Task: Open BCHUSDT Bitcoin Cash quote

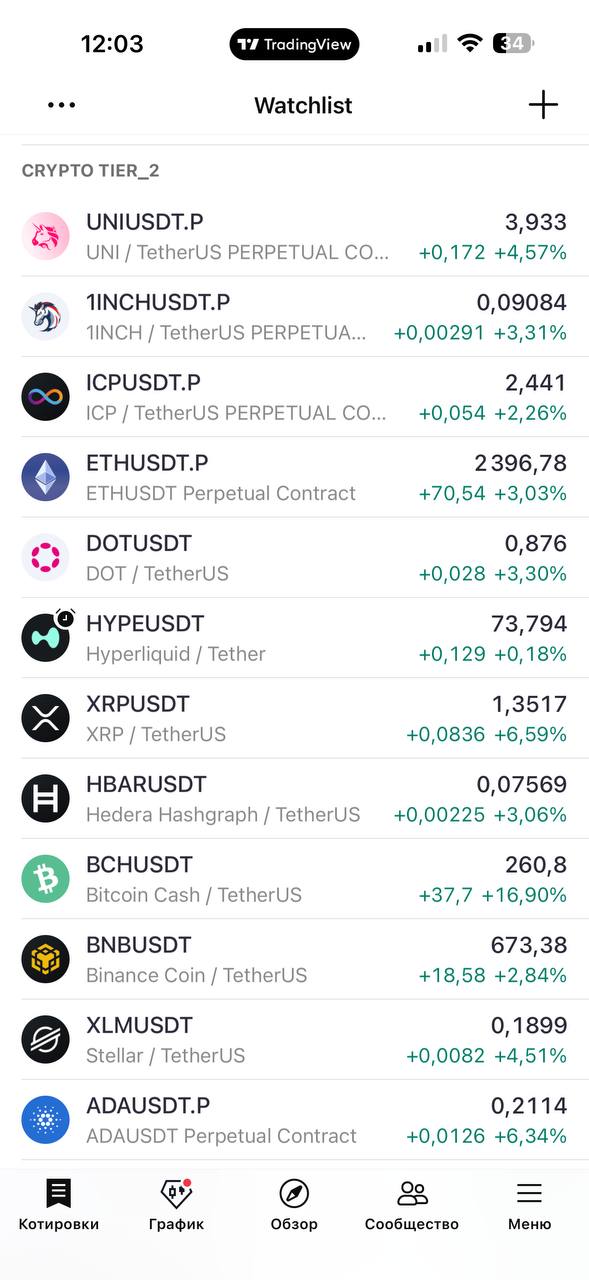Action: 294,879
